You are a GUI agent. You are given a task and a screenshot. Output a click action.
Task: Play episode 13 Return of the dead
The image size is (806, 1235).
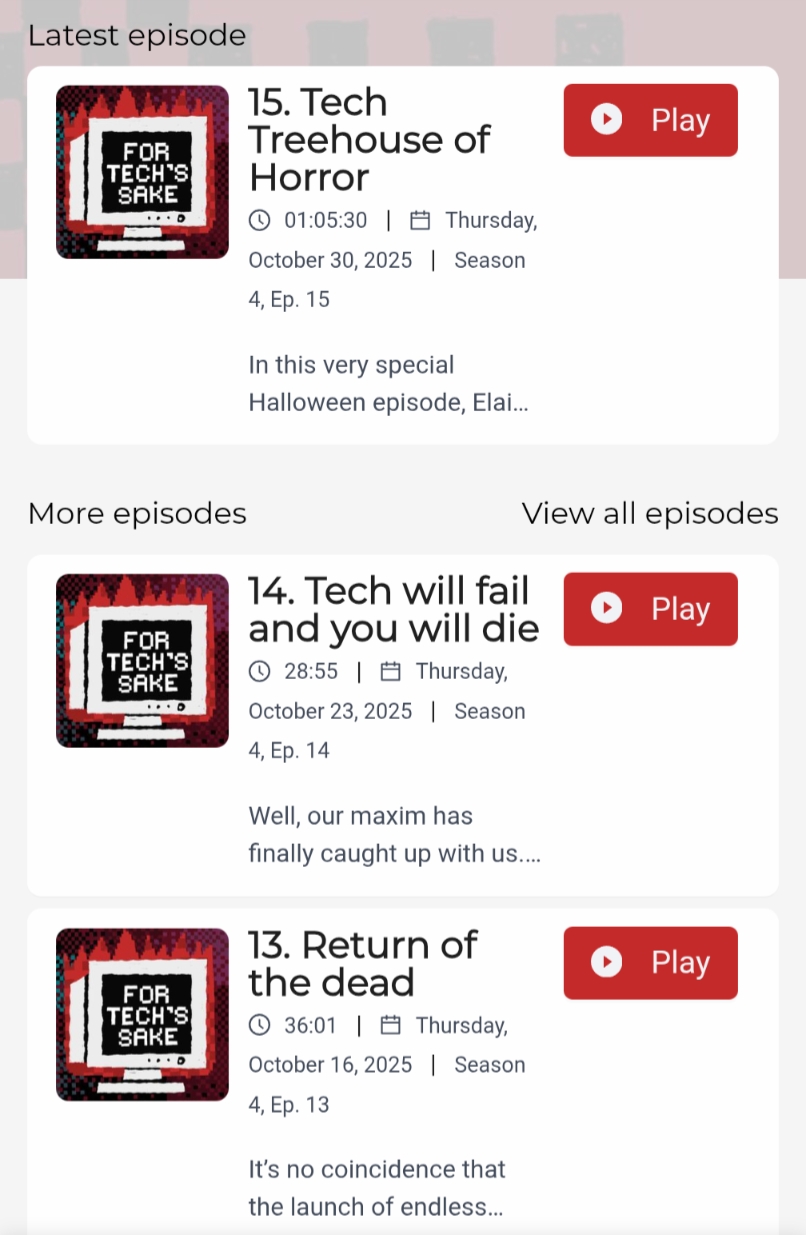[650, 962]
